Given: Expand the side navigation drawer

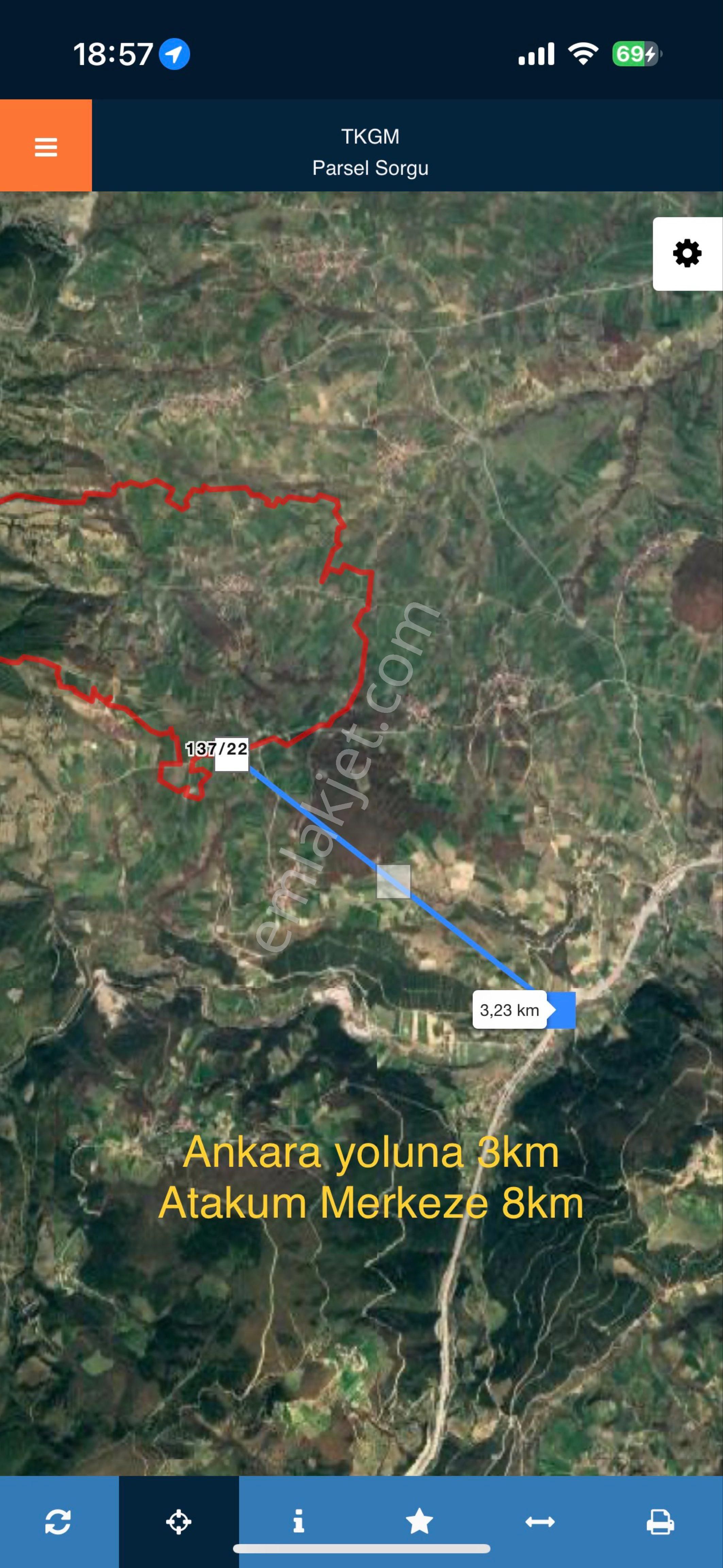Looking at the screenshot, I should click(x=46, y=146).
